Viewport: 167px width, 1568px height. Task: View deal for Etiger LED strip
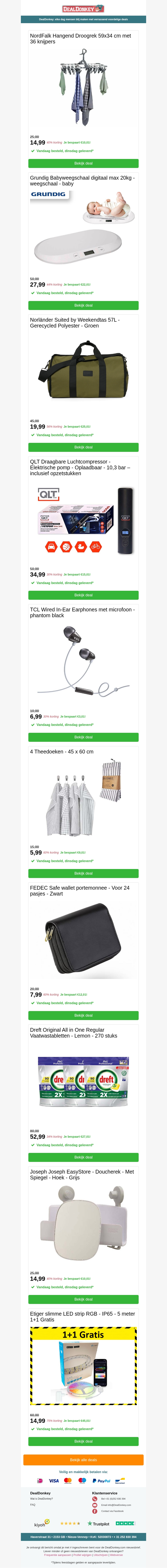(83, 1441)
